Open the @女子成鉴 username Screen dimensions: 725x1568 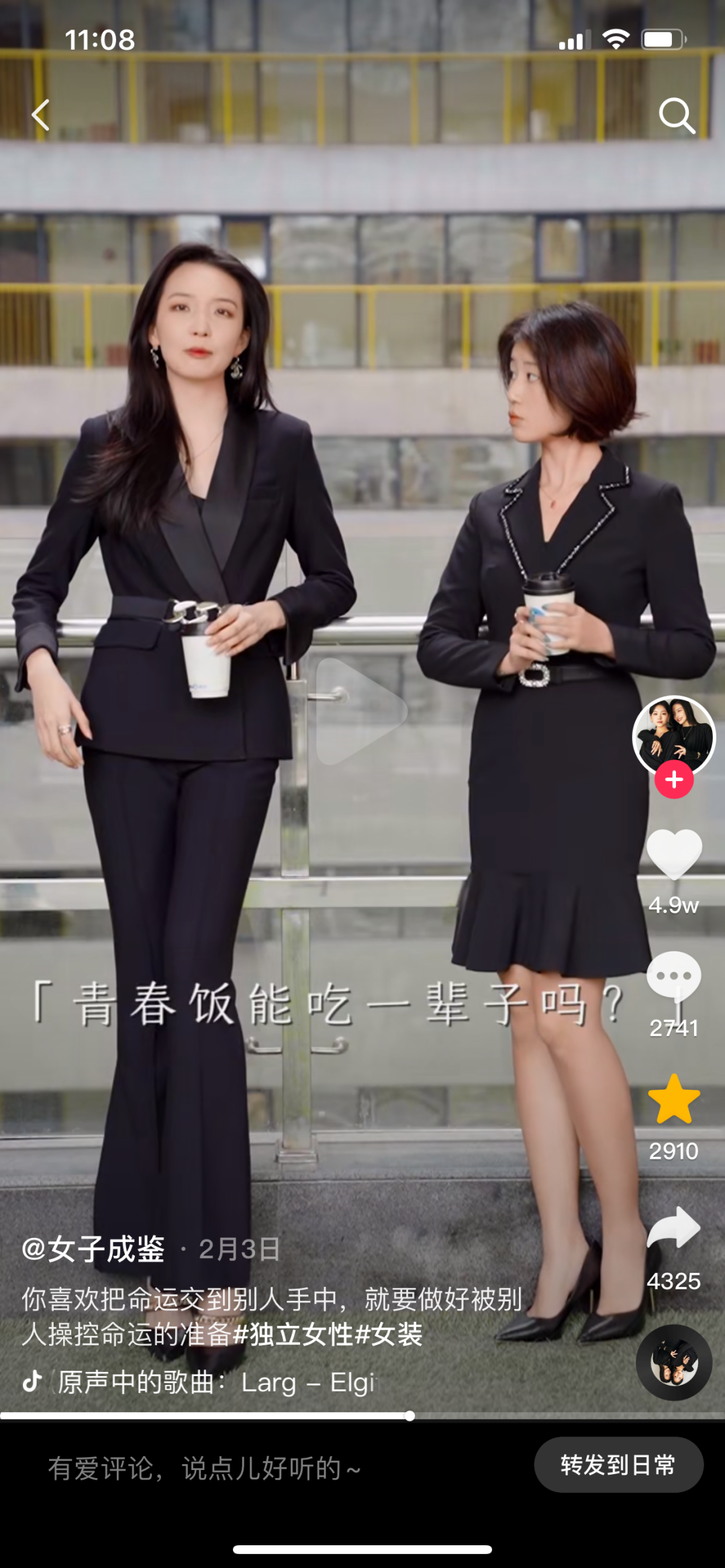coord(93,1249)
